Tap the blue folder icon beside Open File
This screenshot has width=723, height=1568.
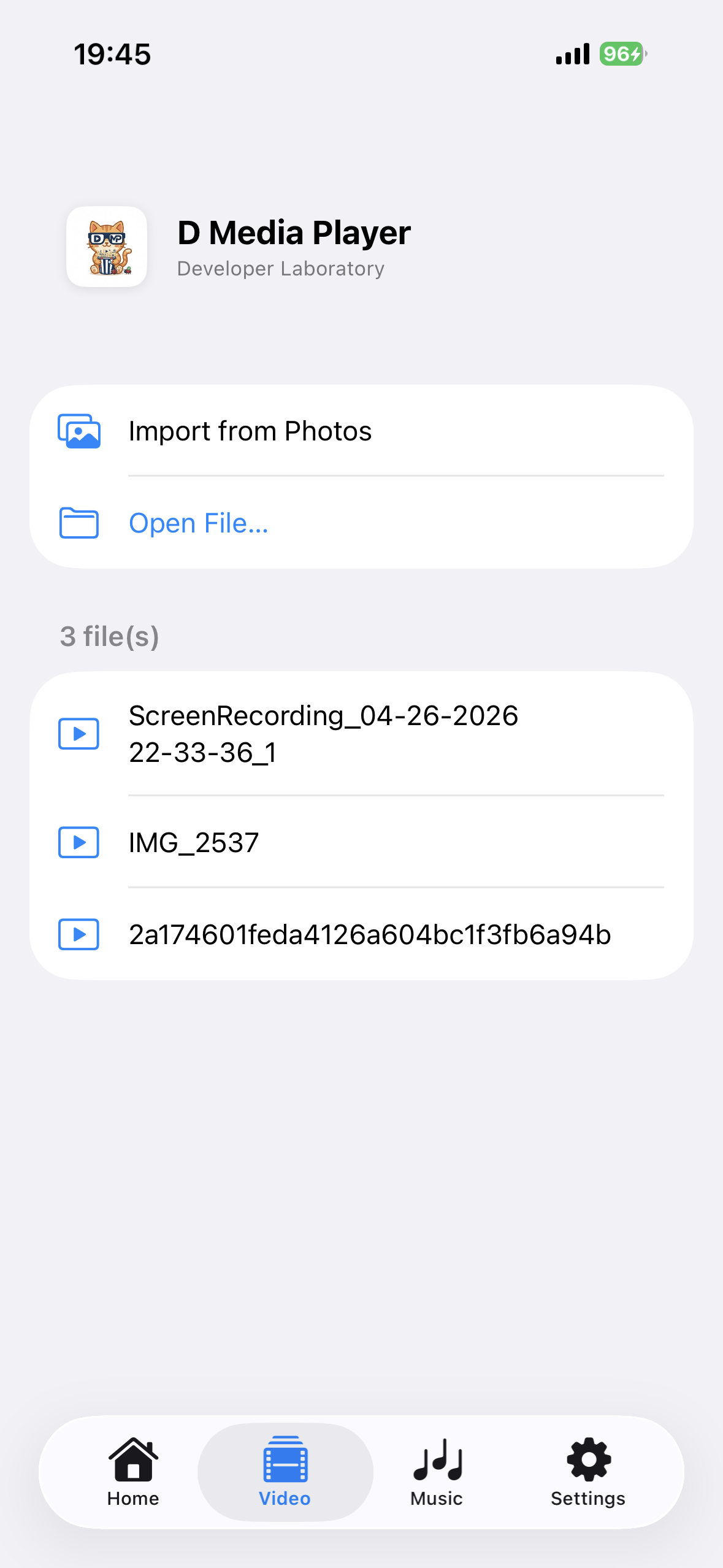79,523
